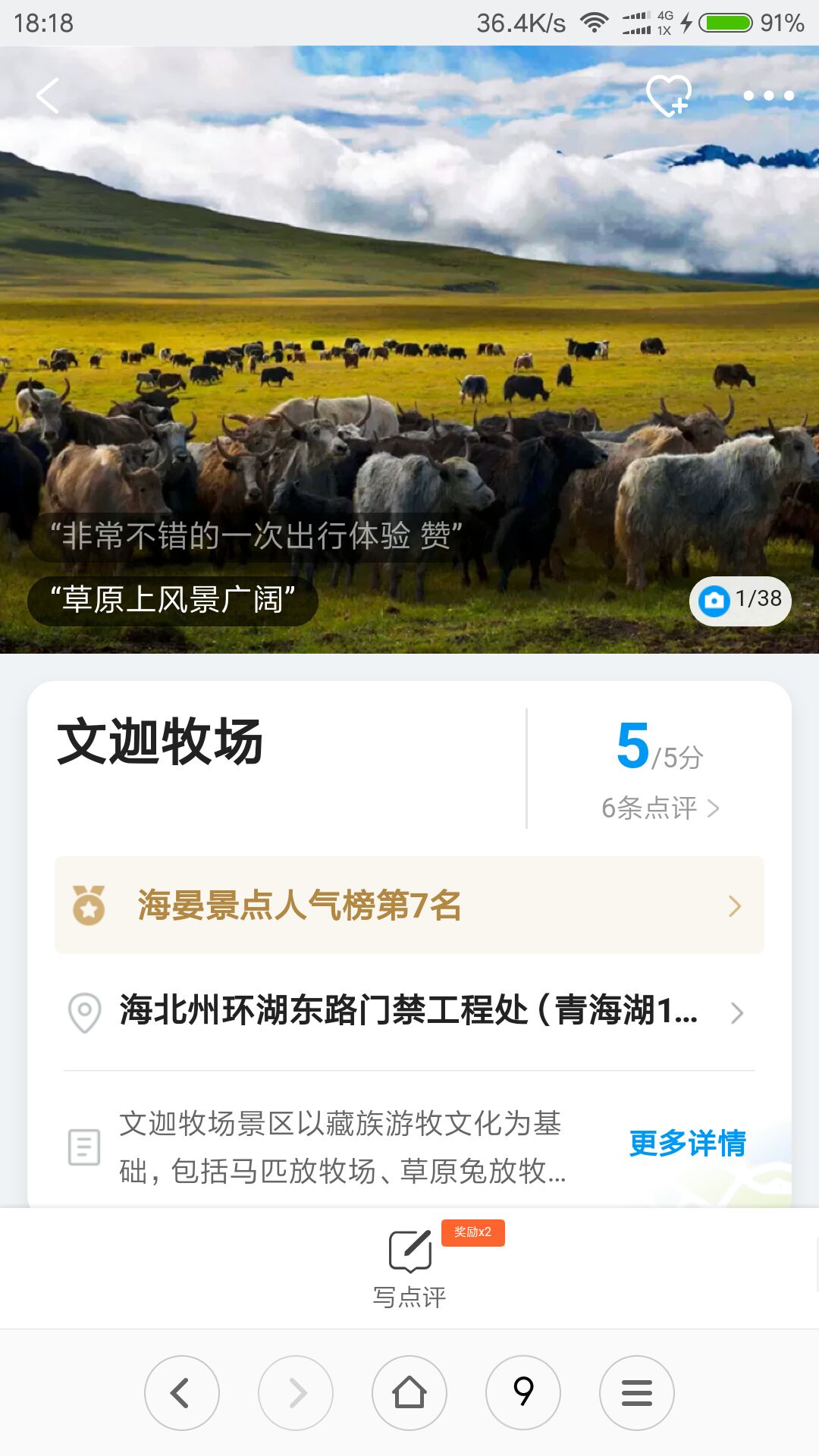The width and height of the screenshot is (819, 1456).
Task: Open the 1/38 photo gallery
Action: tap(740, 600)
